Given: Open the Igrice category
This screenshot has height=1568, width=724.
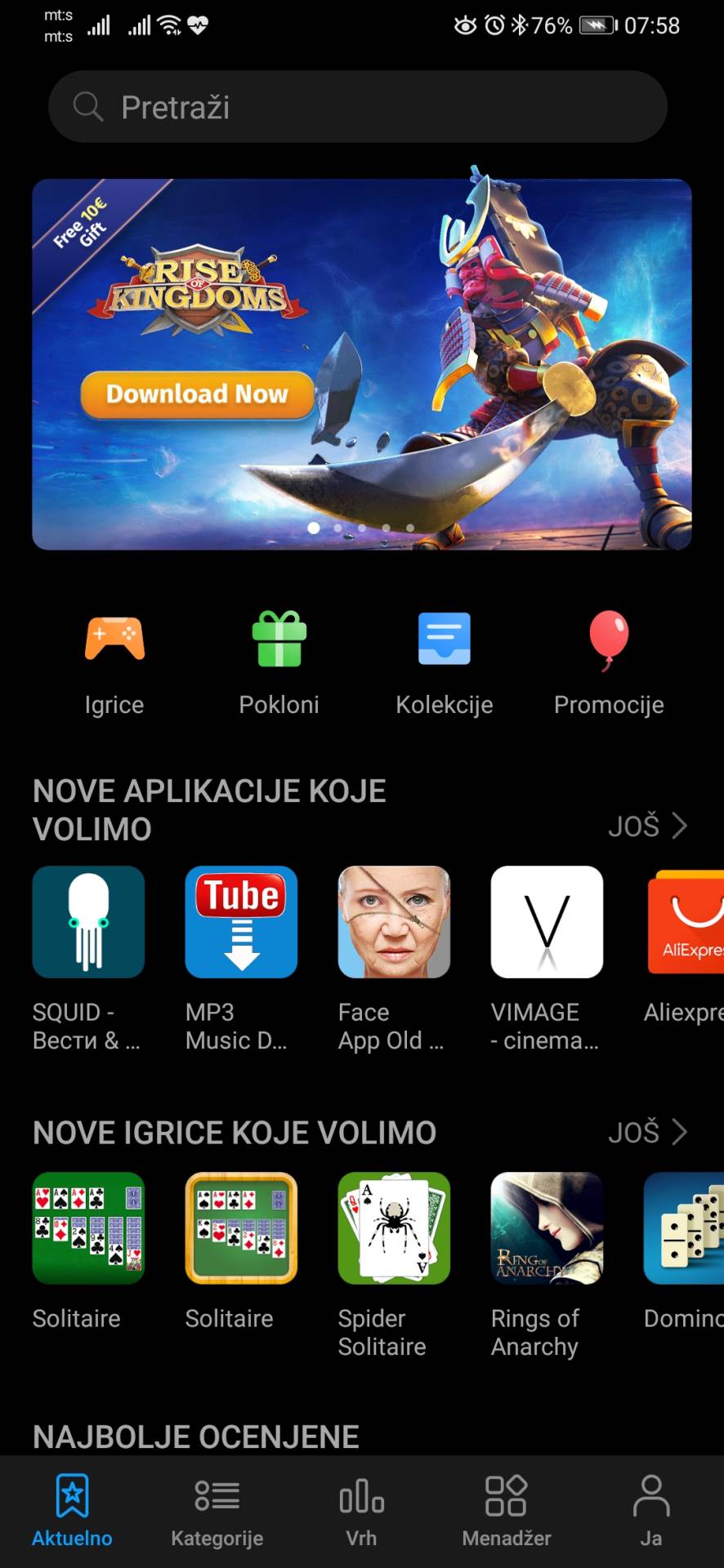Looking at the screenshot, I should (x=114, y=663).
